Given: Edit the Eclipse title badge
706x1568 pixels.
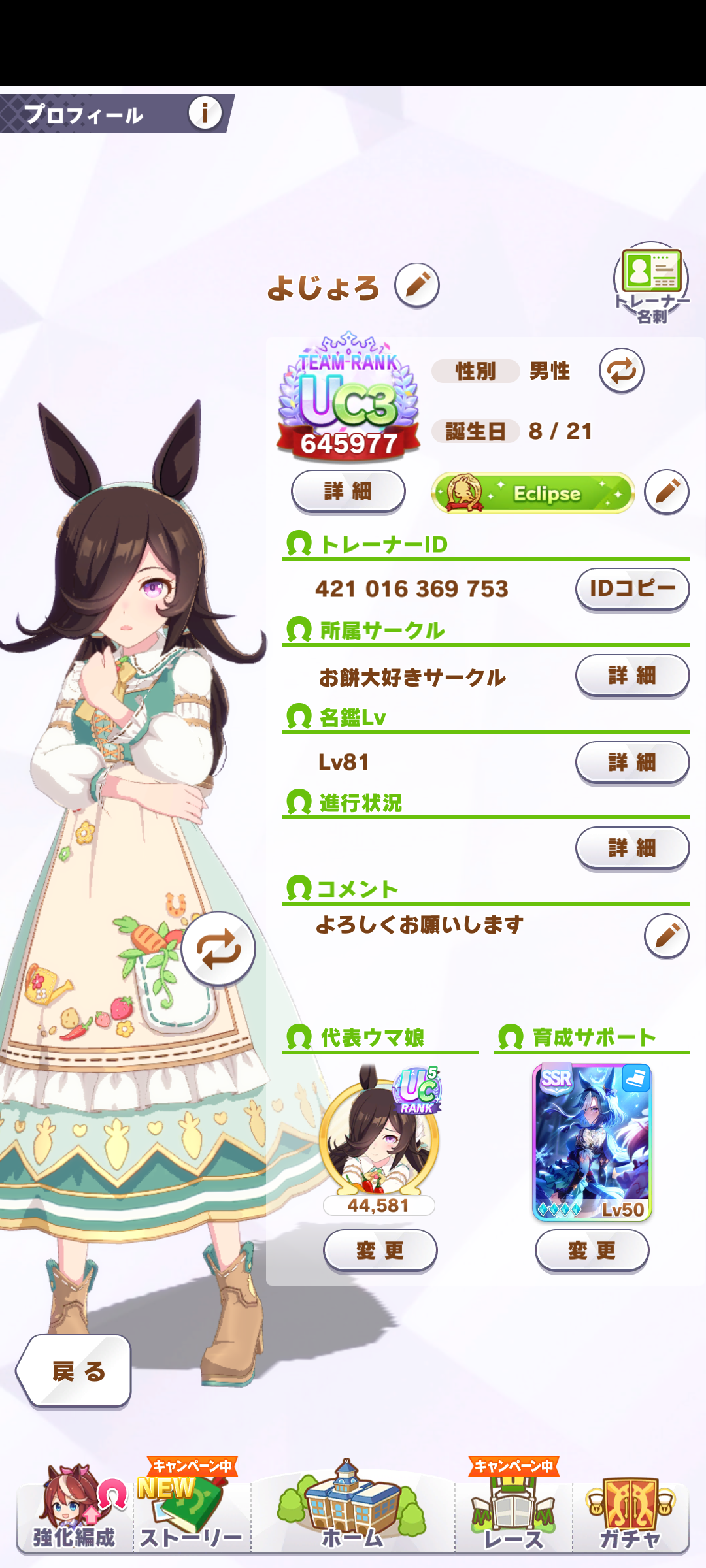Looking at the screenshot, I should click(x=667, y=492).
